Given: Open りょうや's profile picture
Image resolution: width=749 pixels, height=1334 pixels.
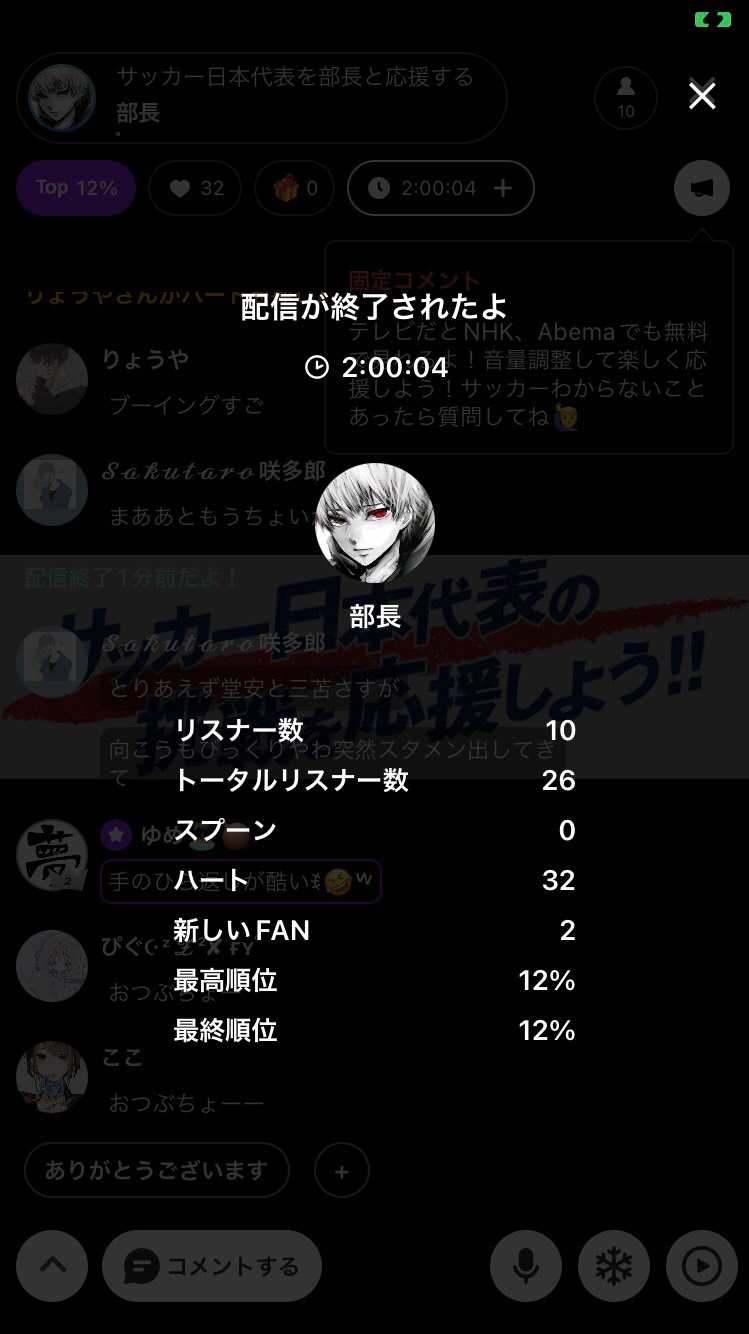Looking at the screenshot, I should (x=52, y=379).
